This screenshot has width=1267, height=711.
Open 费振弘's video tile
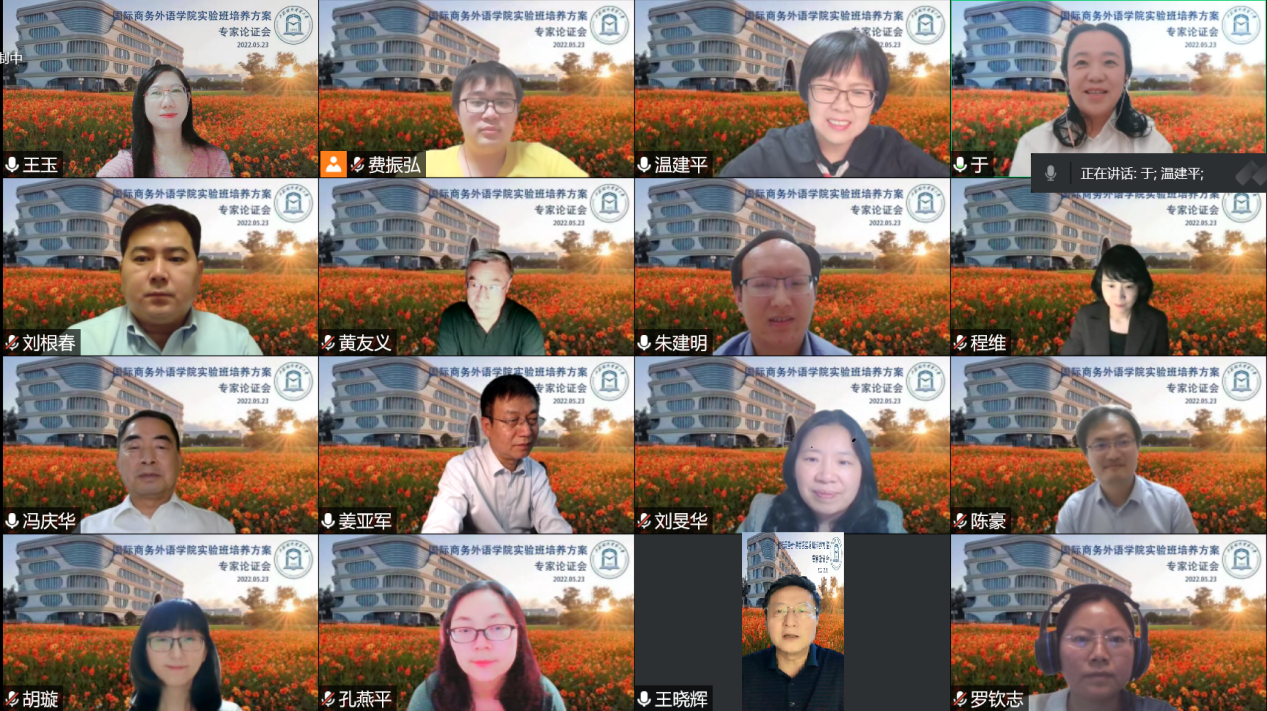click(476, 90)
